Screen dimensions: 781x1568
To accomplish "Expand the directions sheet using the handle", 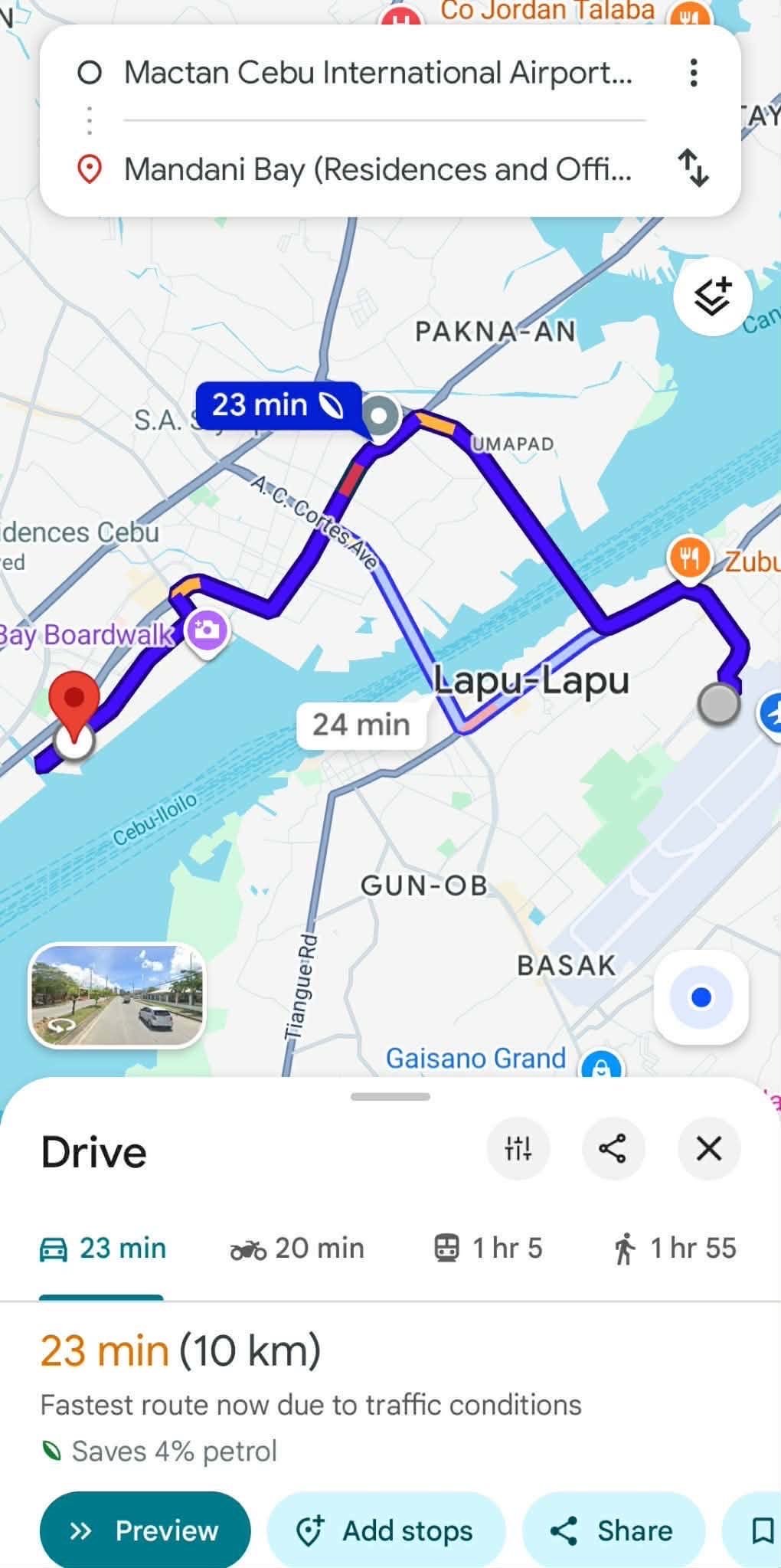I will tap(390, 1097).
